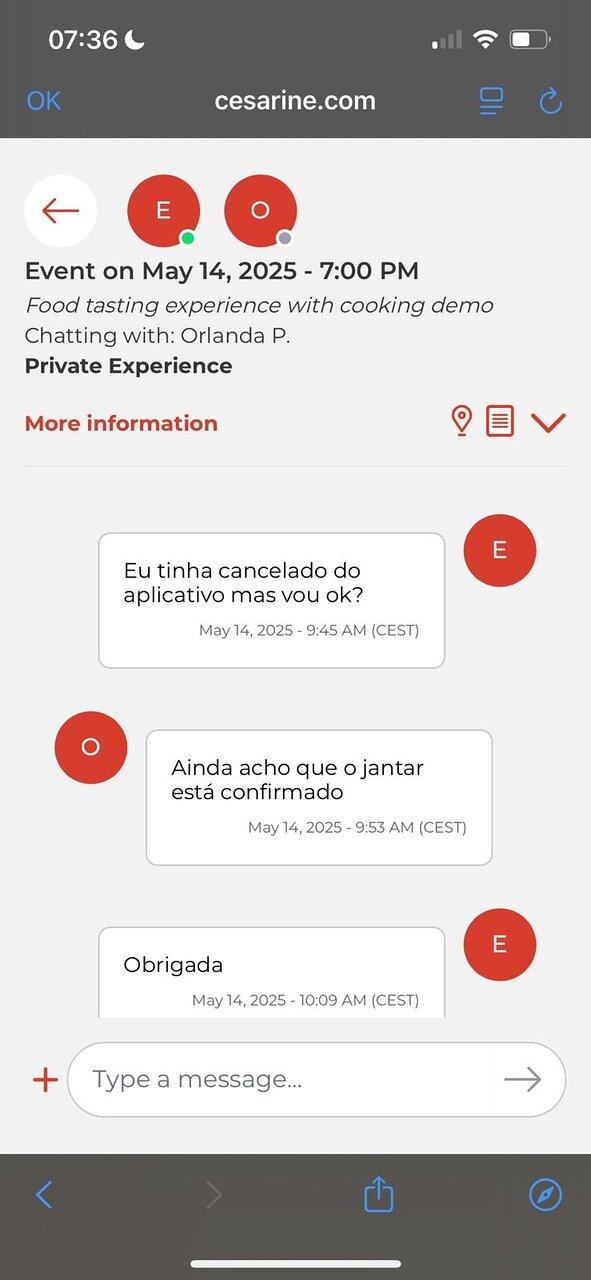Share this page
Image resolution: width=591 pixels, height=1280 pixels.
click(x=378, y=1193)
